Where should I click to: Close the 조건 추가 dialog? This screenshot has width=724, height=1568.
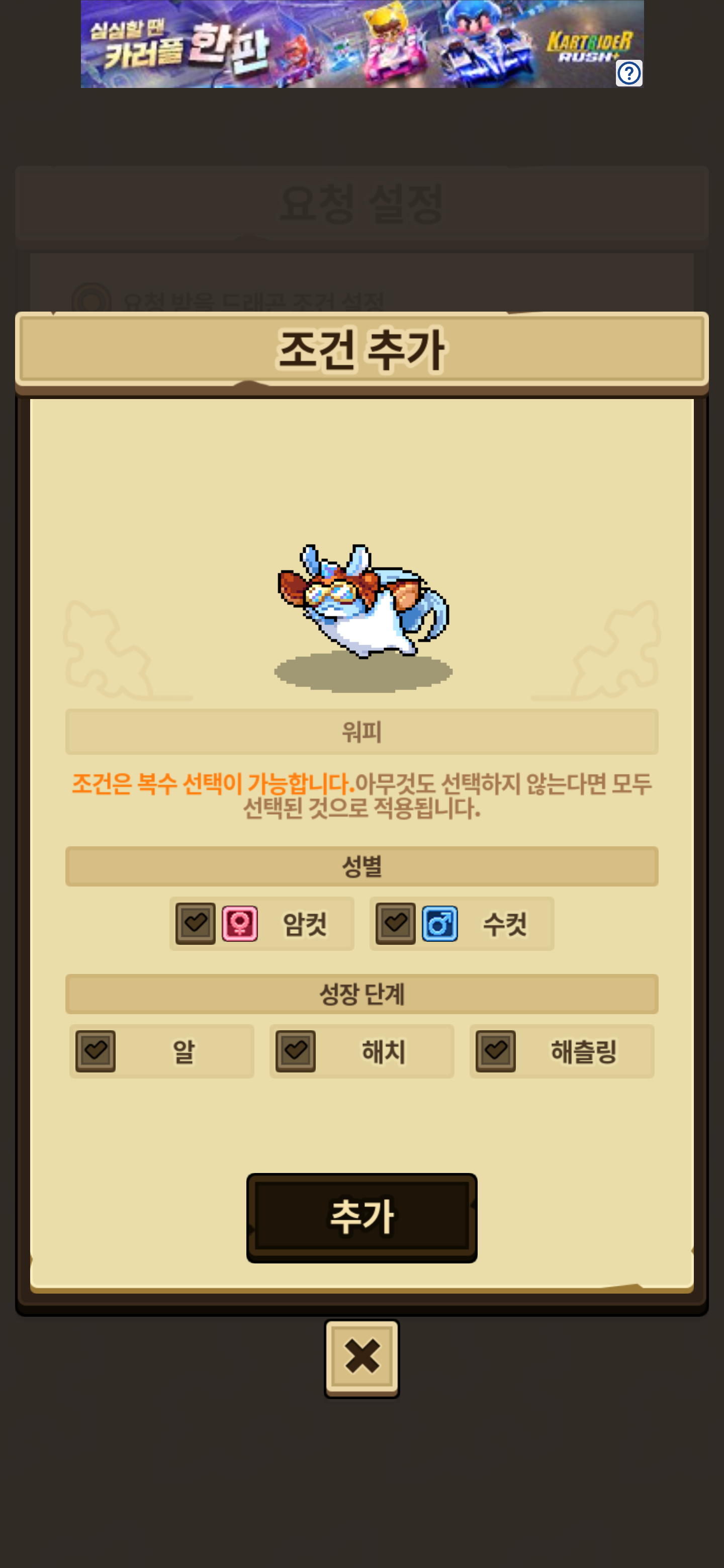(x=361, y=1358)
